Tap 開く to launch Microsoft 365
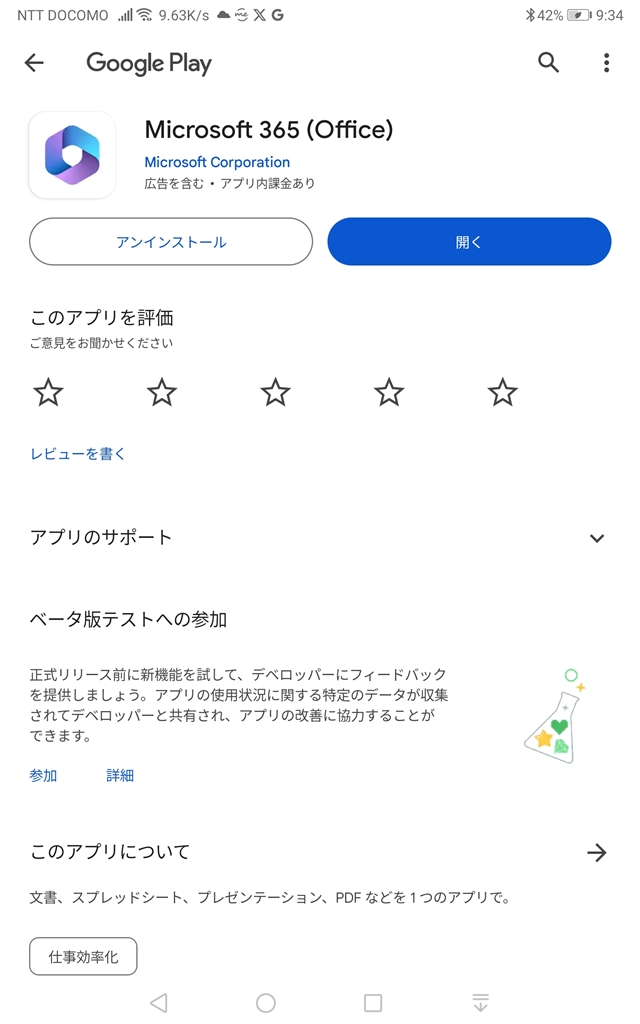This screenshot has width=640, height=1024. (x=469, y=242)
